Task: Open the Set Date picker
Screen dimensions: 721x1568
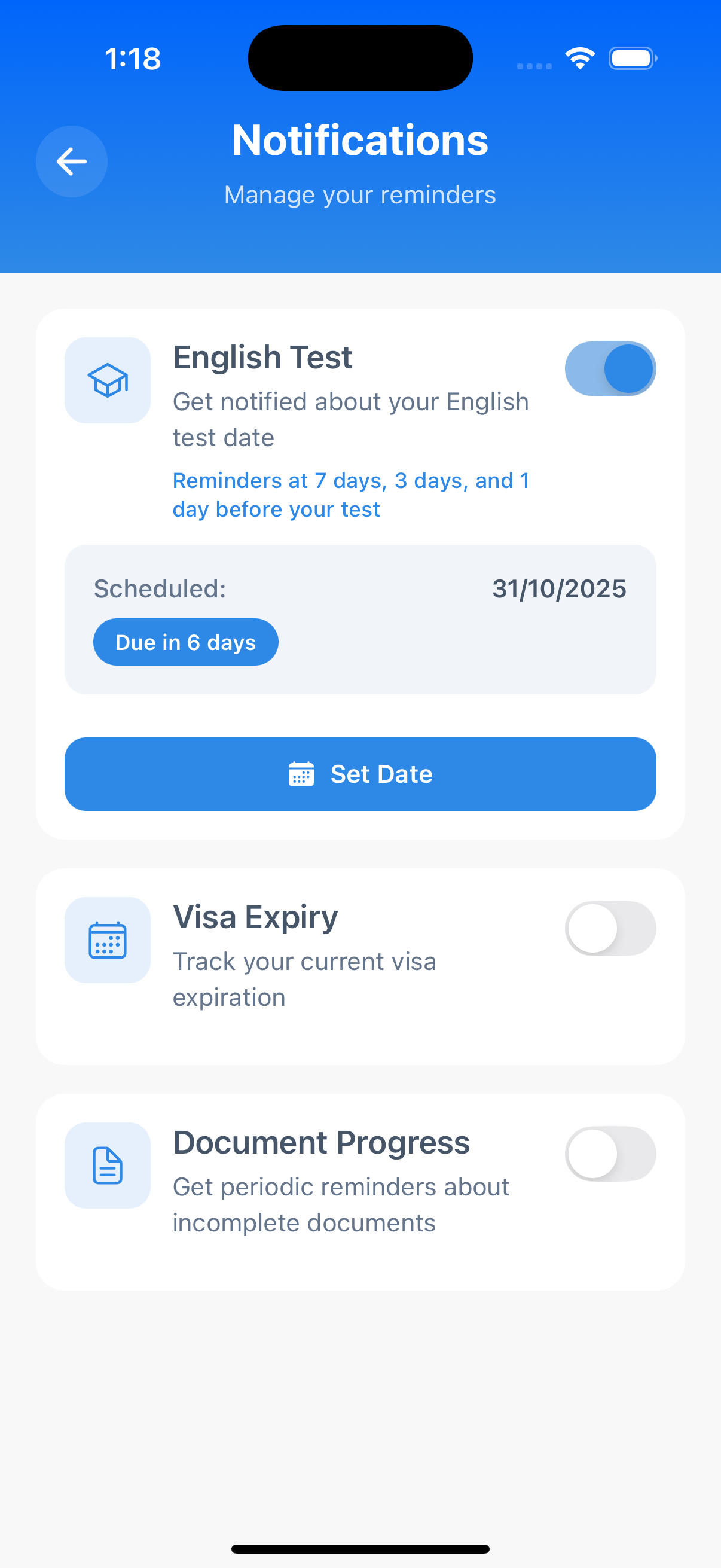Action: (360, 774)
